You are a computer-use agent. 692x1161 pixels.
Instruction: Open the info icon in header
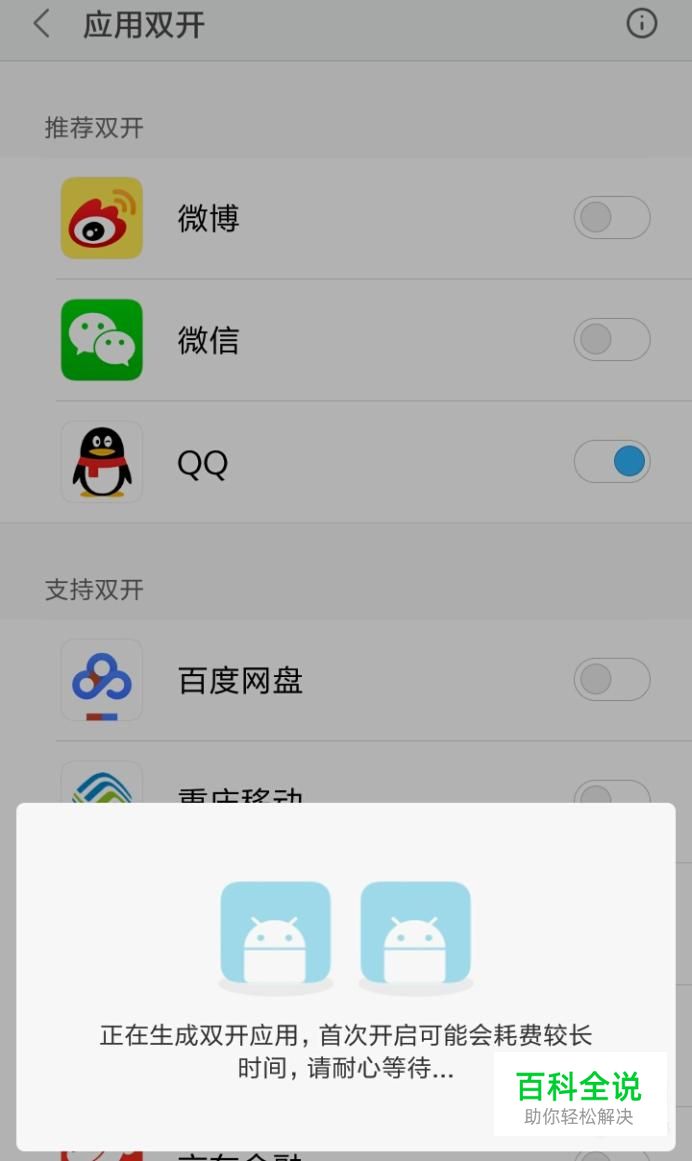[642, 24]
